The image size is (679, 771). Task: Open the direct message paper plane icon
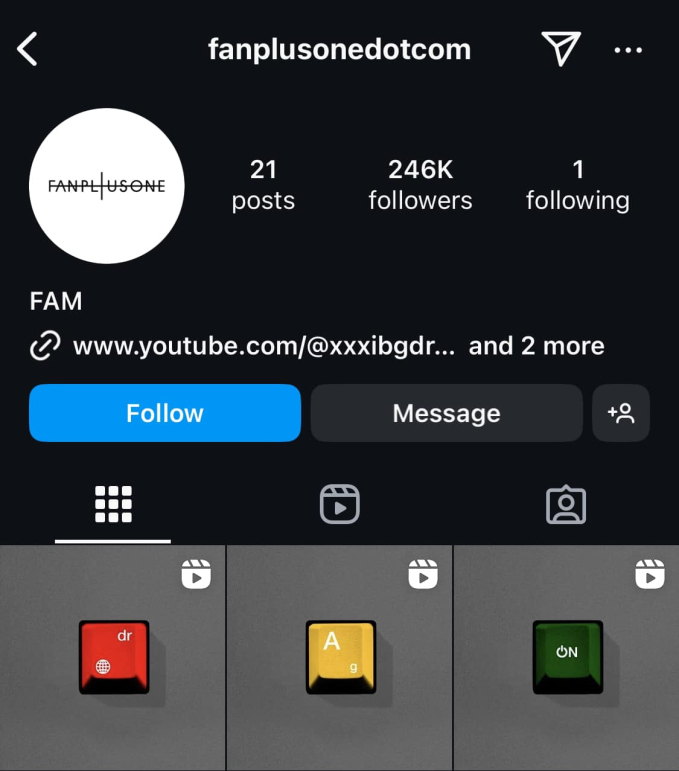(x=560, y=49)
